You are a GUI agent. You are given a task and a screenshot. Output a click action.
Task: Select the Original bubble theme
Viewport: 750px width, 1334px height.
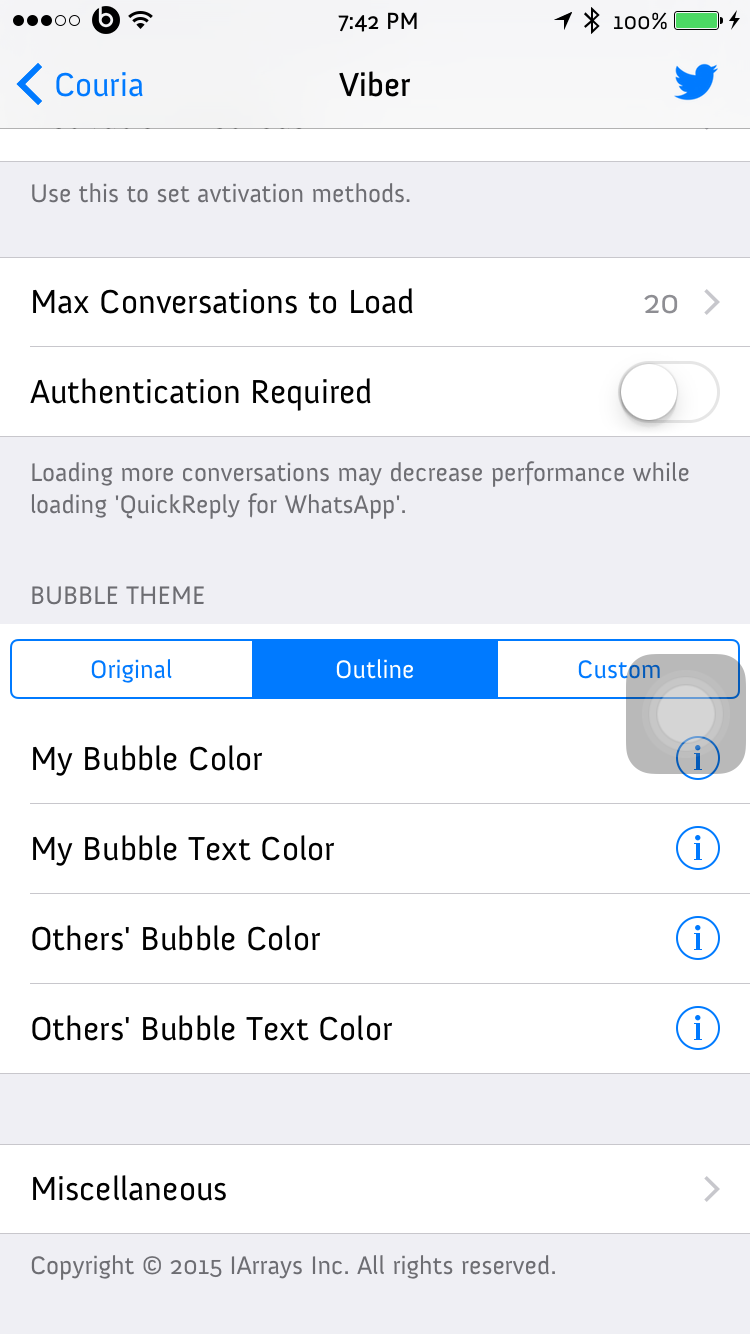[132, 669]
